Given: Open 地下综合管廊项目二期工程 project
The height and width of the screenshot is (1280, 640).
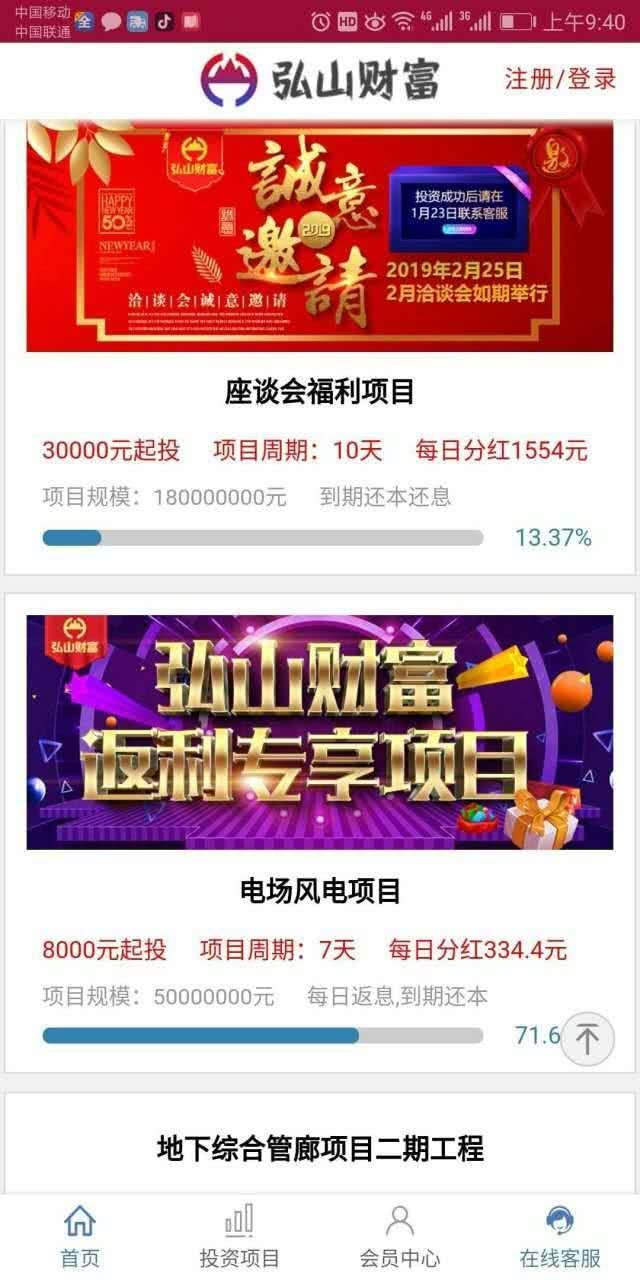Looking at the screenshot, I should tap(320, 1148).
